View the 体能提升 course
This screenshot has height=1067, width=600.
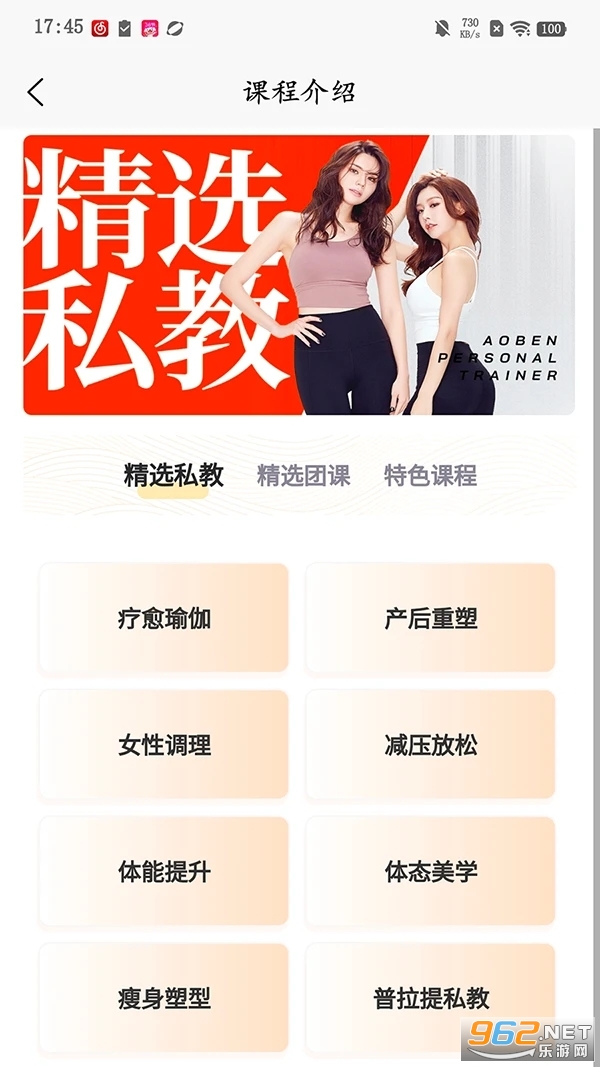(164, 872)
